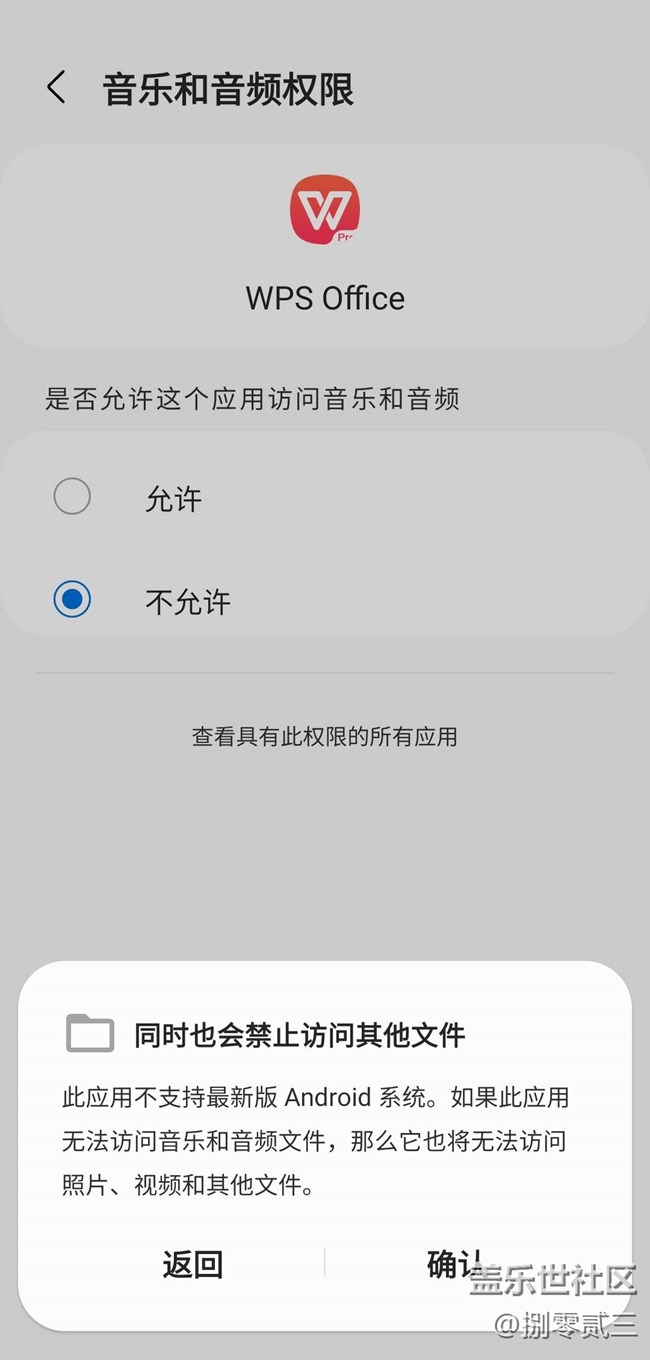
Task: Confirm denying file access with 确认
Action: [456, 1264]
